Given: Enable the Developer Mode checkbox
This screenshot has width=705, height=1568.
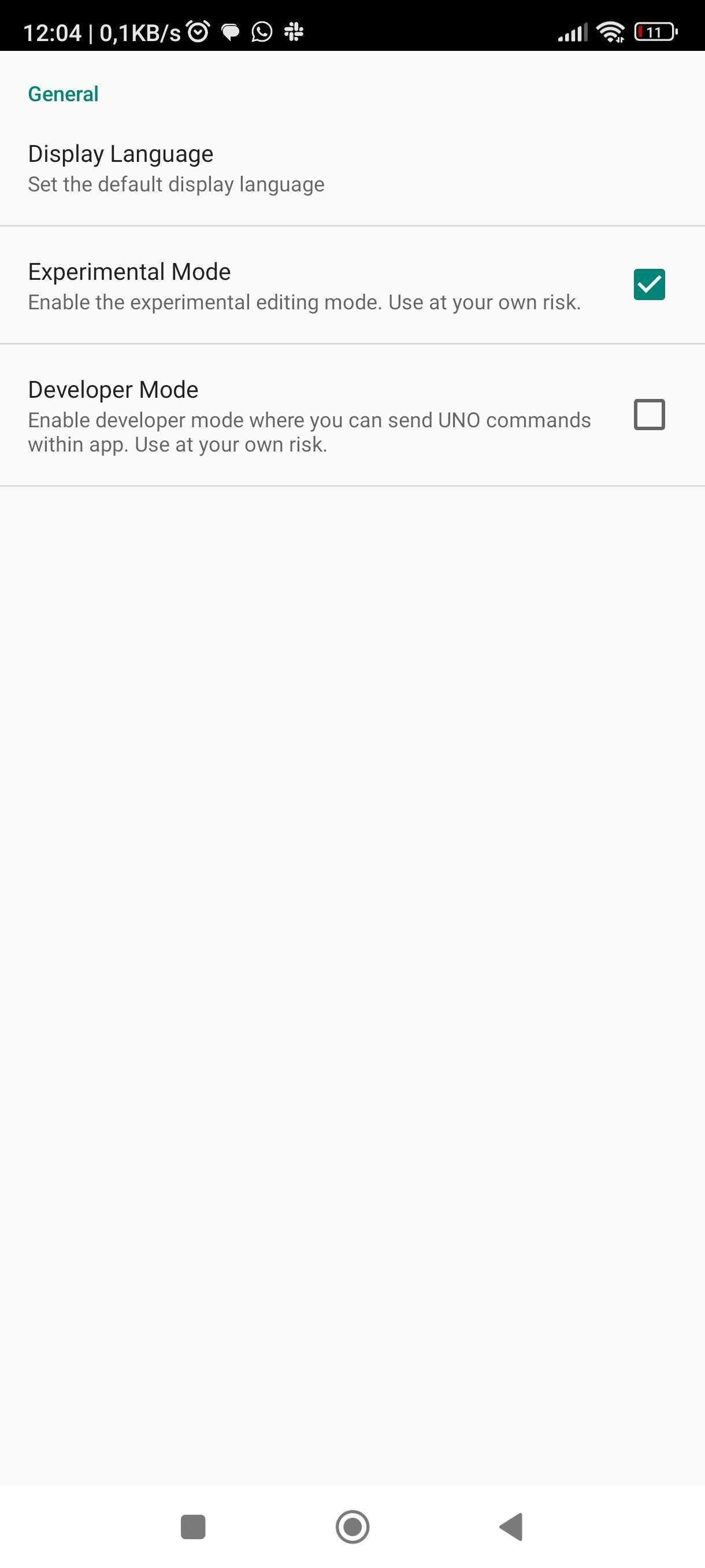Looking at the screenshot, I should (648, 415).
